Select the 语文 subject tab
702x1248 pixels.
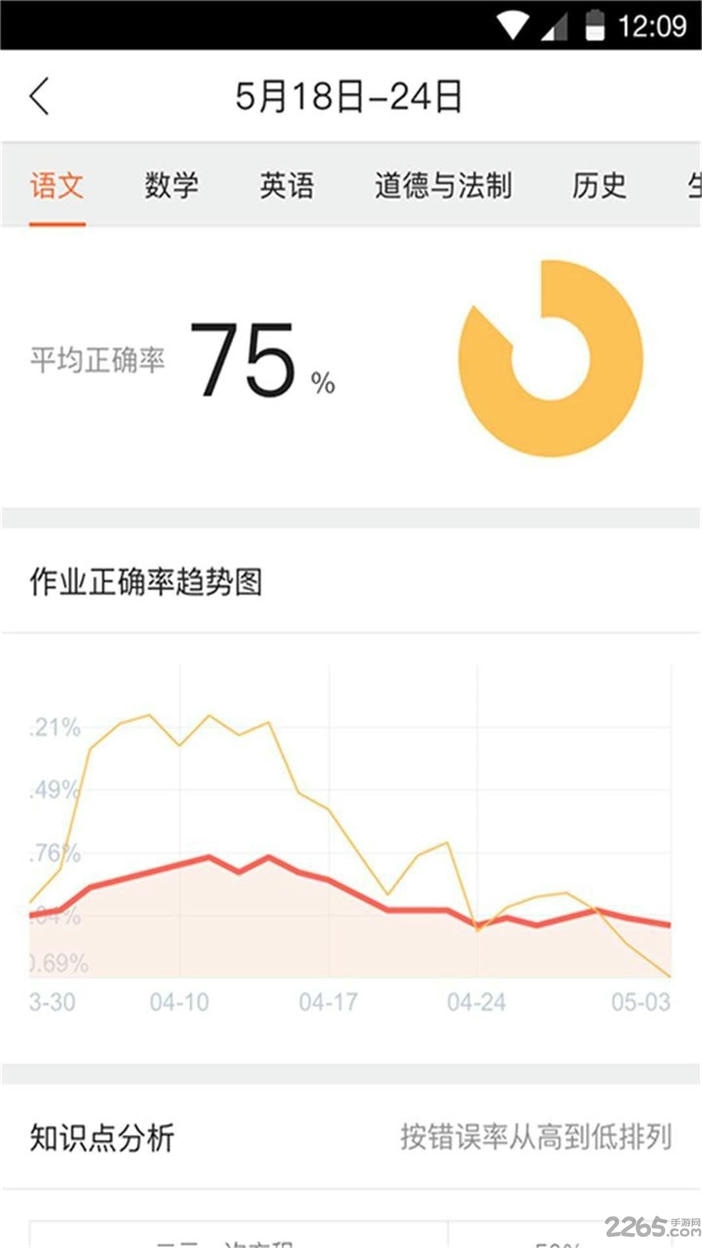click(x=57, y=185)
